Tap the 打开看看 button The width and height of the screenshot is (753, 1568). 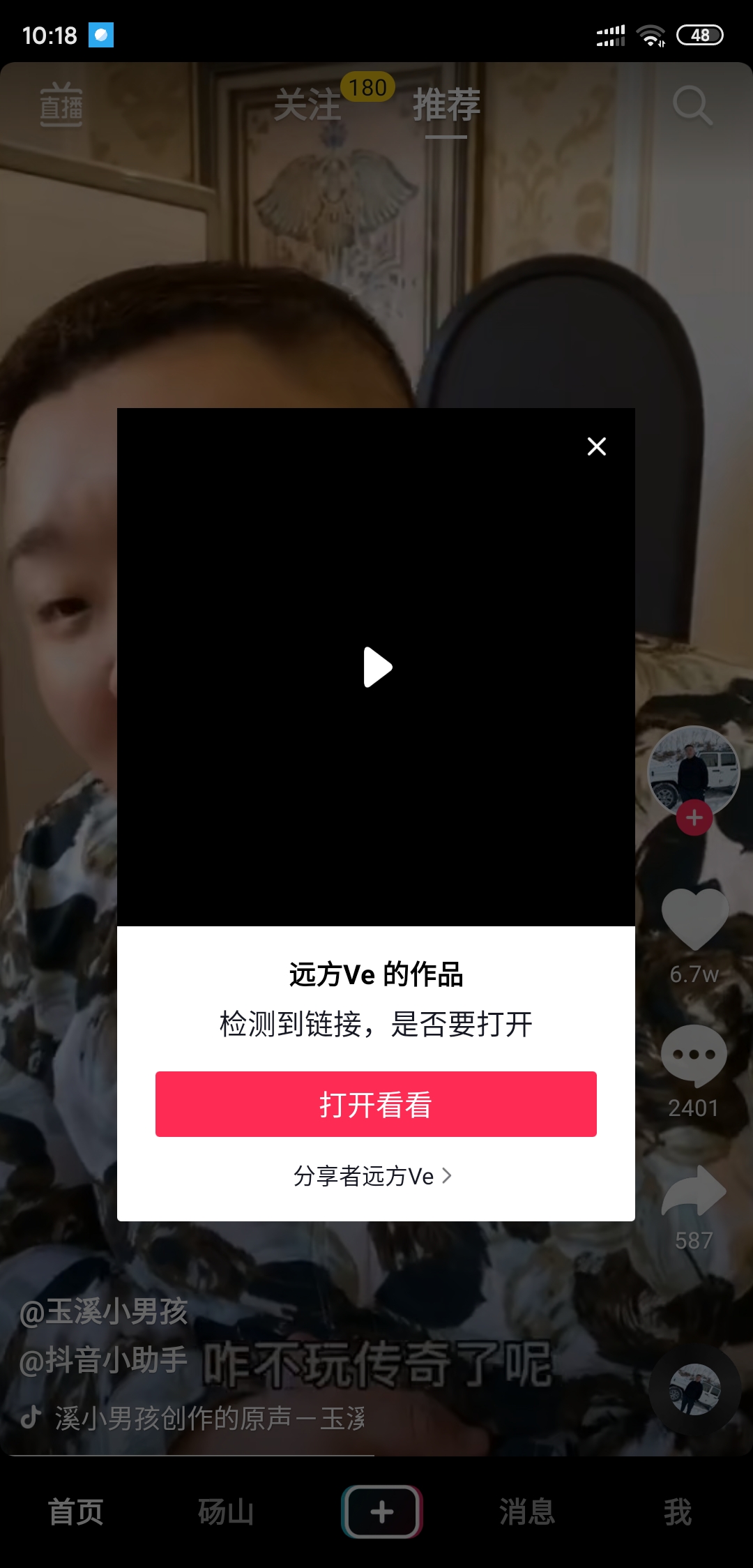tap(376, 1104)
